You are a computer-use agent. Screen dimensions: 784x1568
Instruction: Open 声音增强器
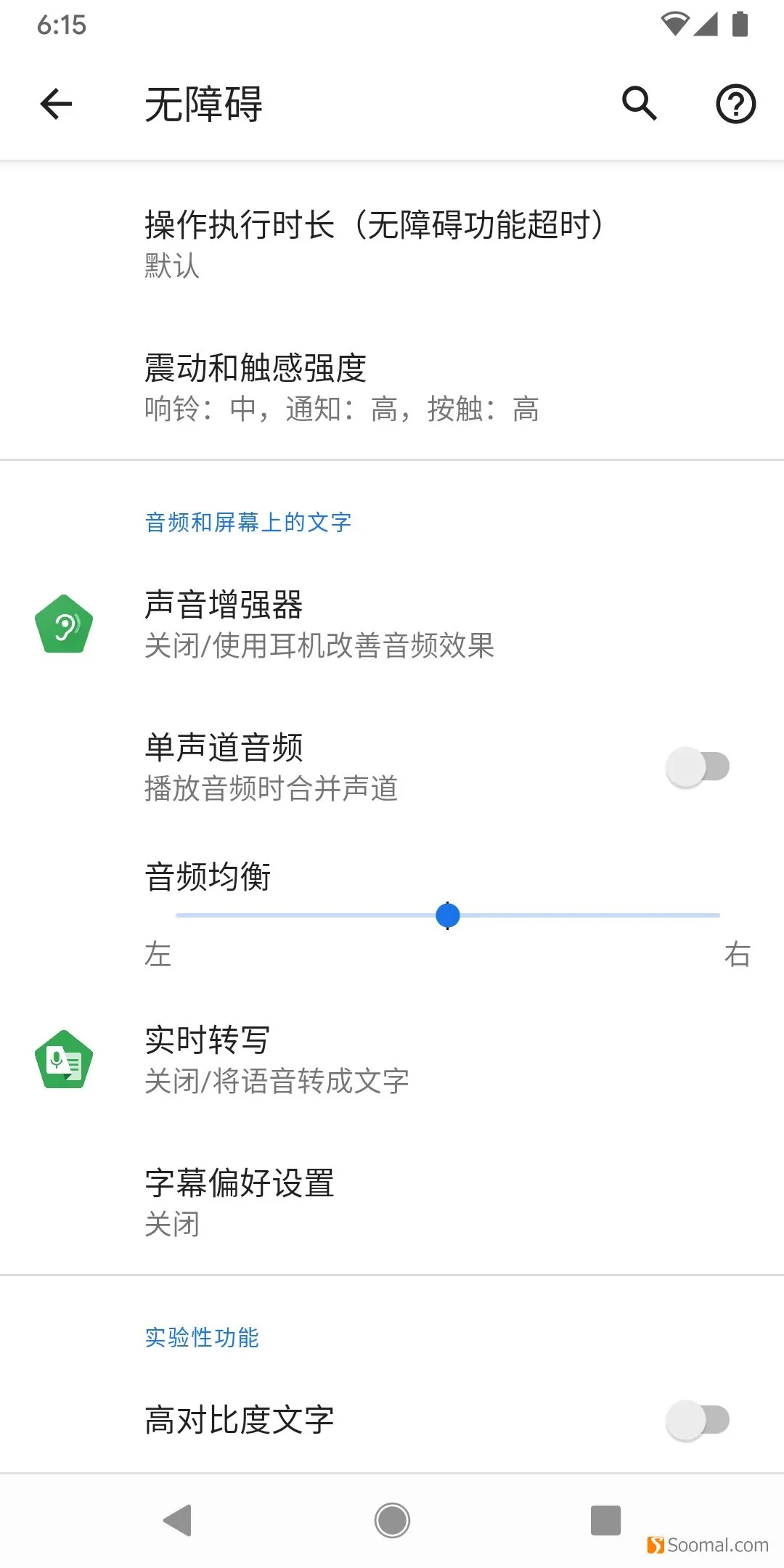[x=392, y=624]
